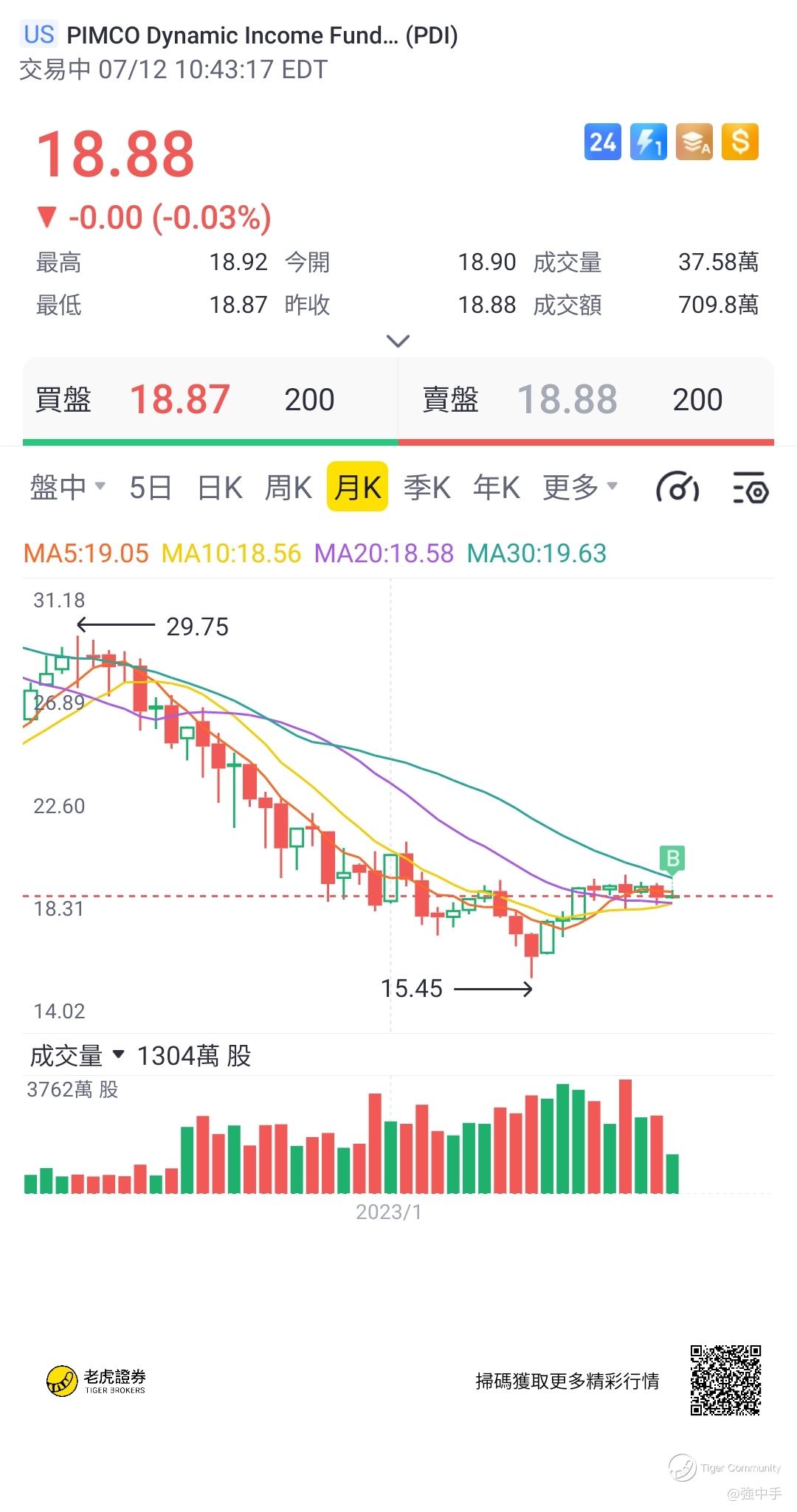Tap the lightning bolt badge
This screenshot has height=1512, width=797.
click(x=649, y=142)
